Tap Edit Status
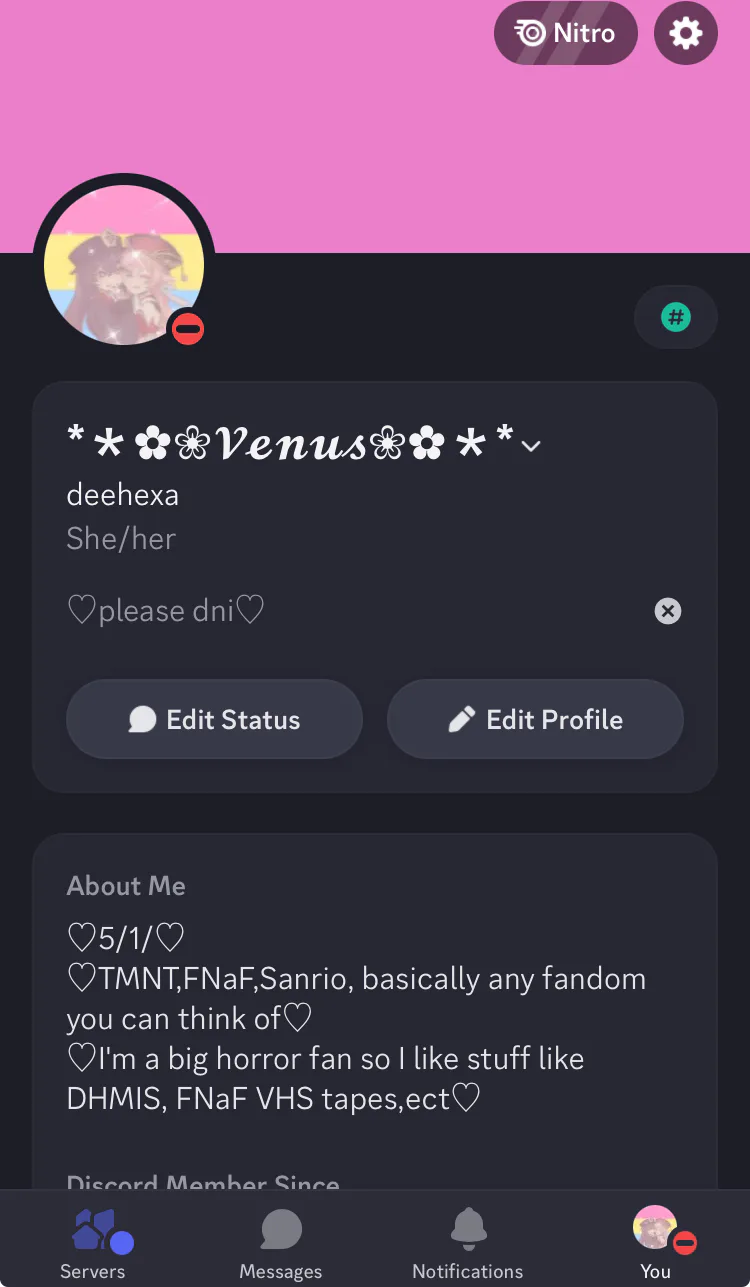 pos(214,720)
